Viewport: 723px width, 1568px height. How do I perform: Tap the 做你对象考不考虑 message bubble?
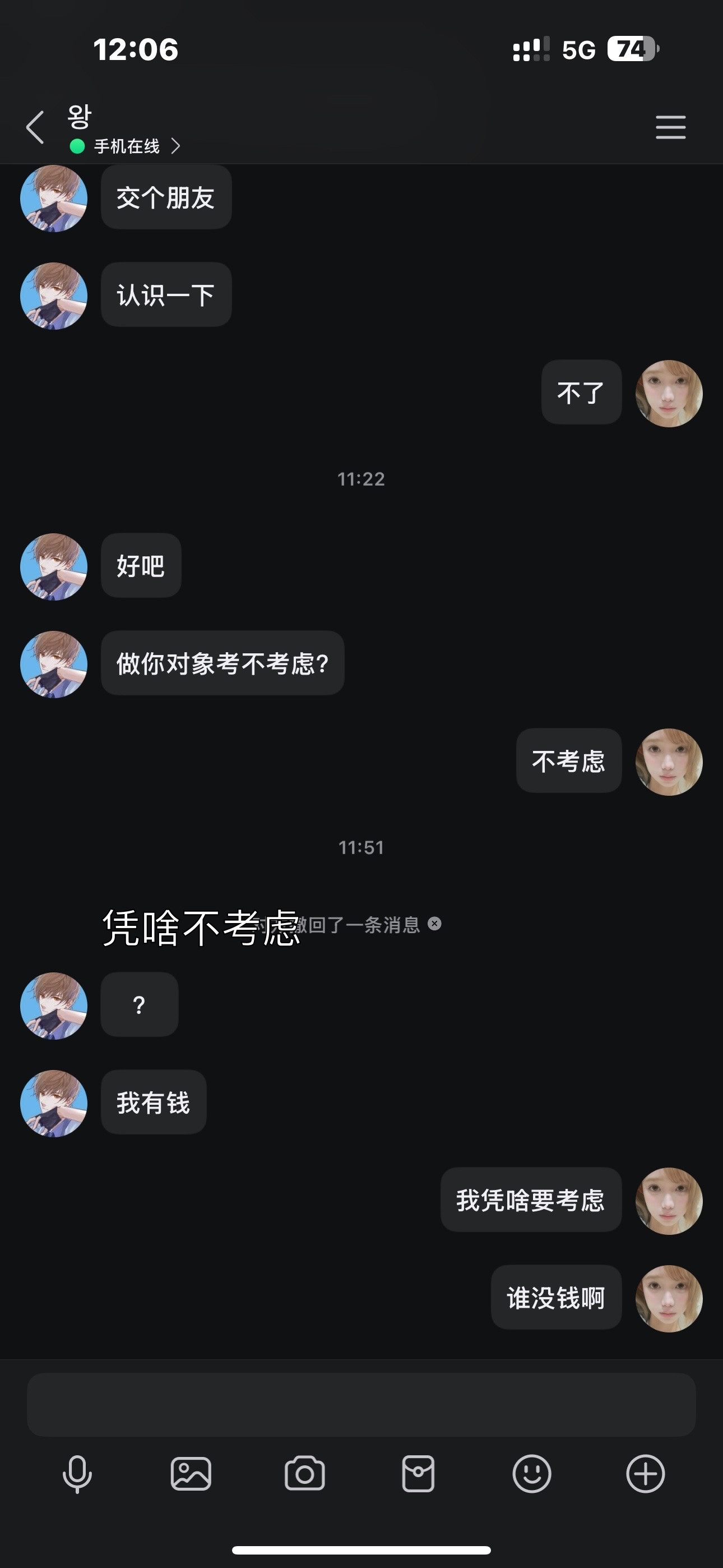[x=221, y=664]
